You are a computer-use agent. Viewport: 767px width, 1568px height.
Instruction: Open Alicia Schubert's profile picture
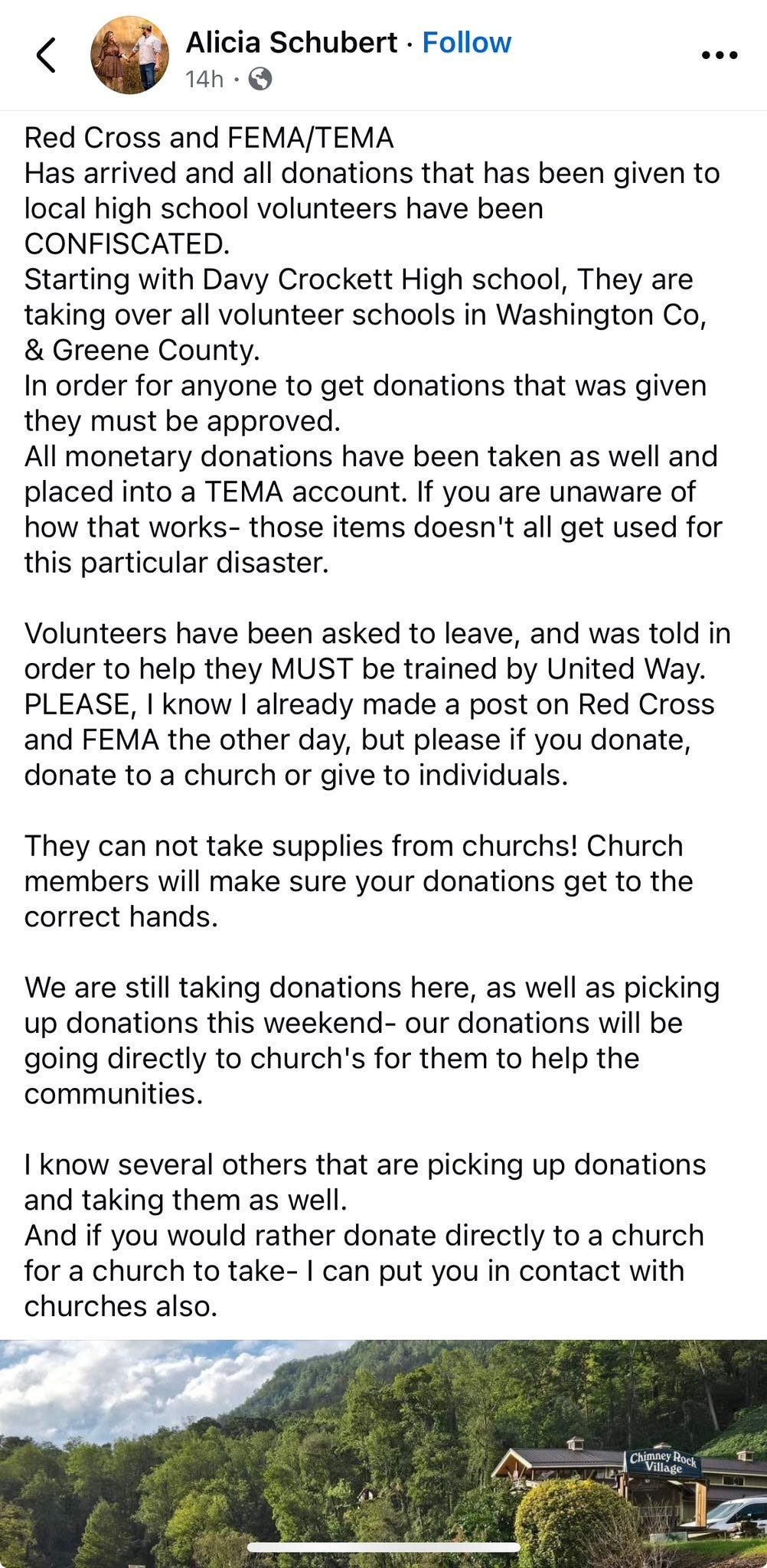129,55
